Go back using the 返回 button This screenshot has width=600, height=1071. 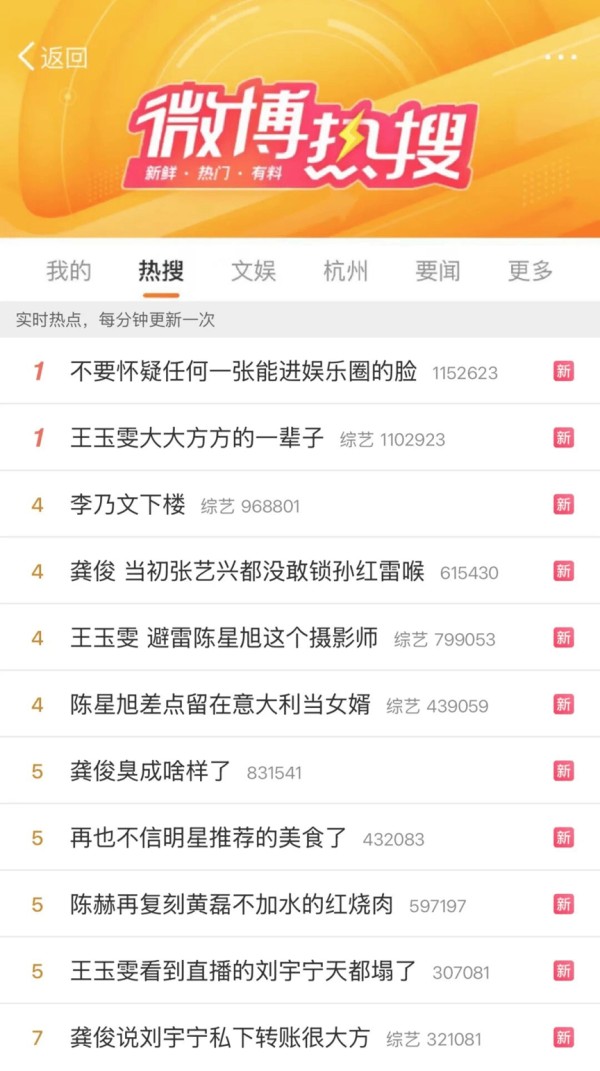53,57
